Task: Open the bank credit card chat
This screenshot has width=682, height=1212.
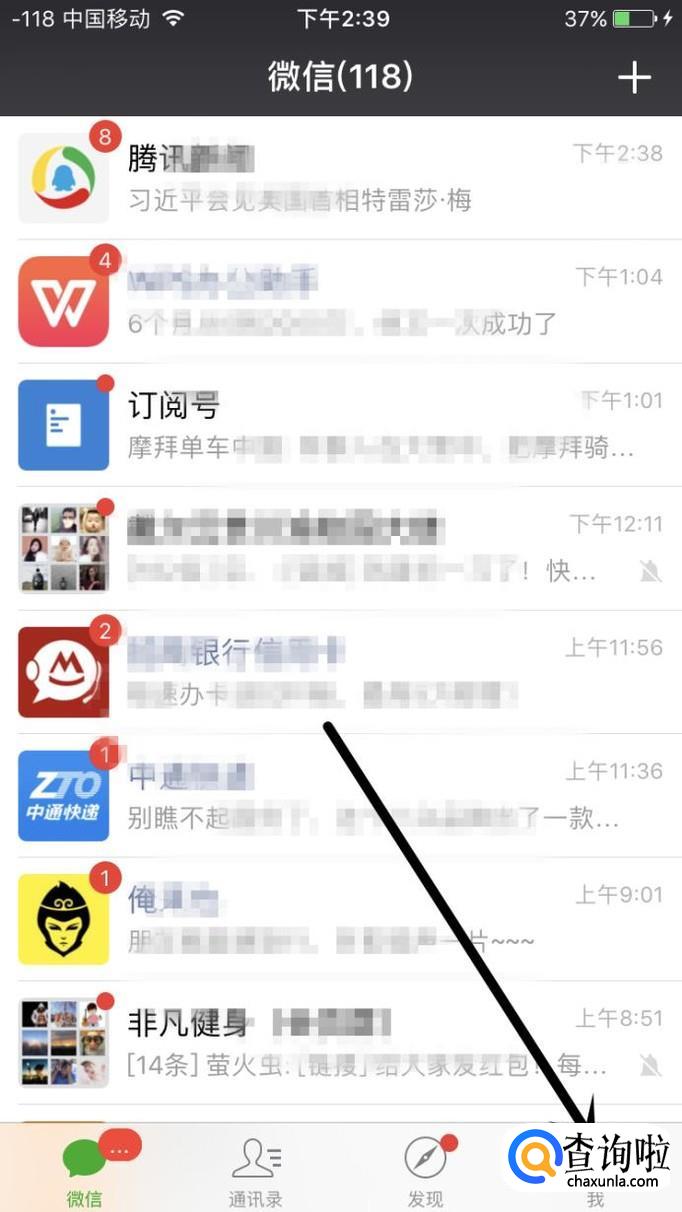Action: coord(341,672)
